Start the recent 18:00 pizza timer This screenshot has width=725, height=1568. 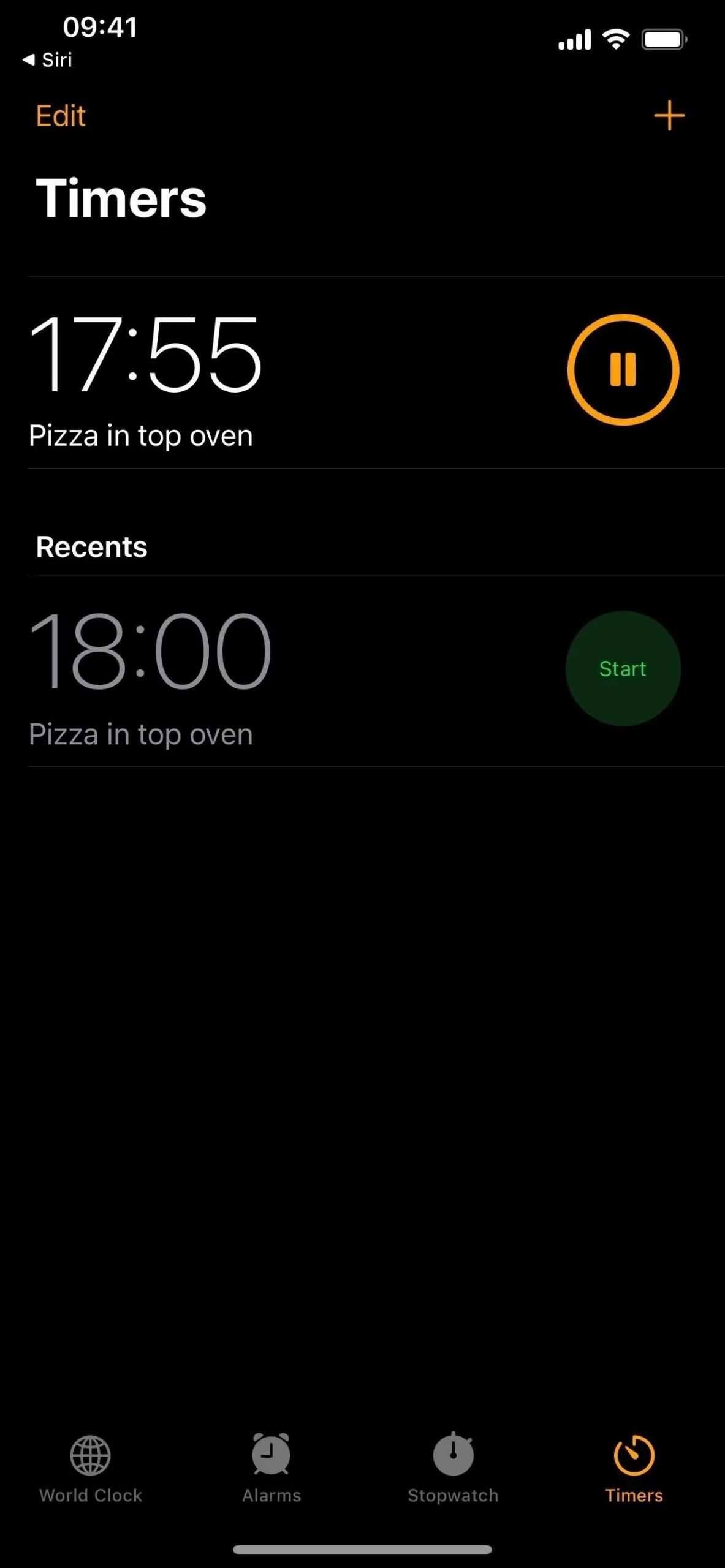[x=623, y=668]
